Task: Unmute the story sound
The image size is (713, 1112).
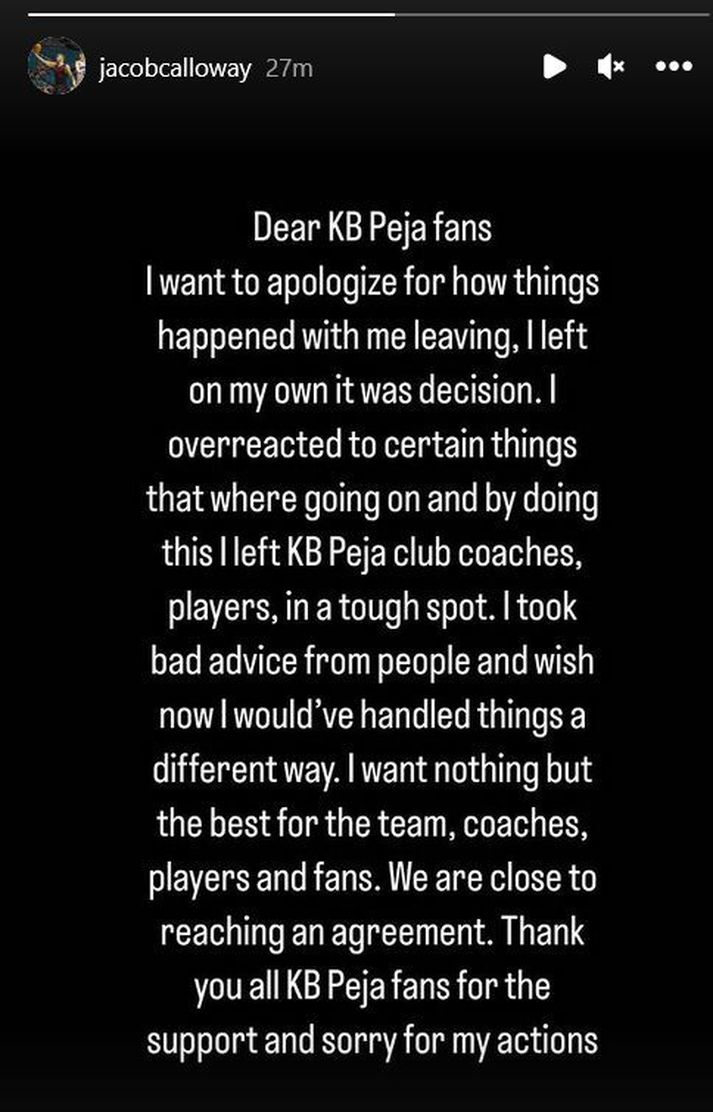Action: click(609, 67)
